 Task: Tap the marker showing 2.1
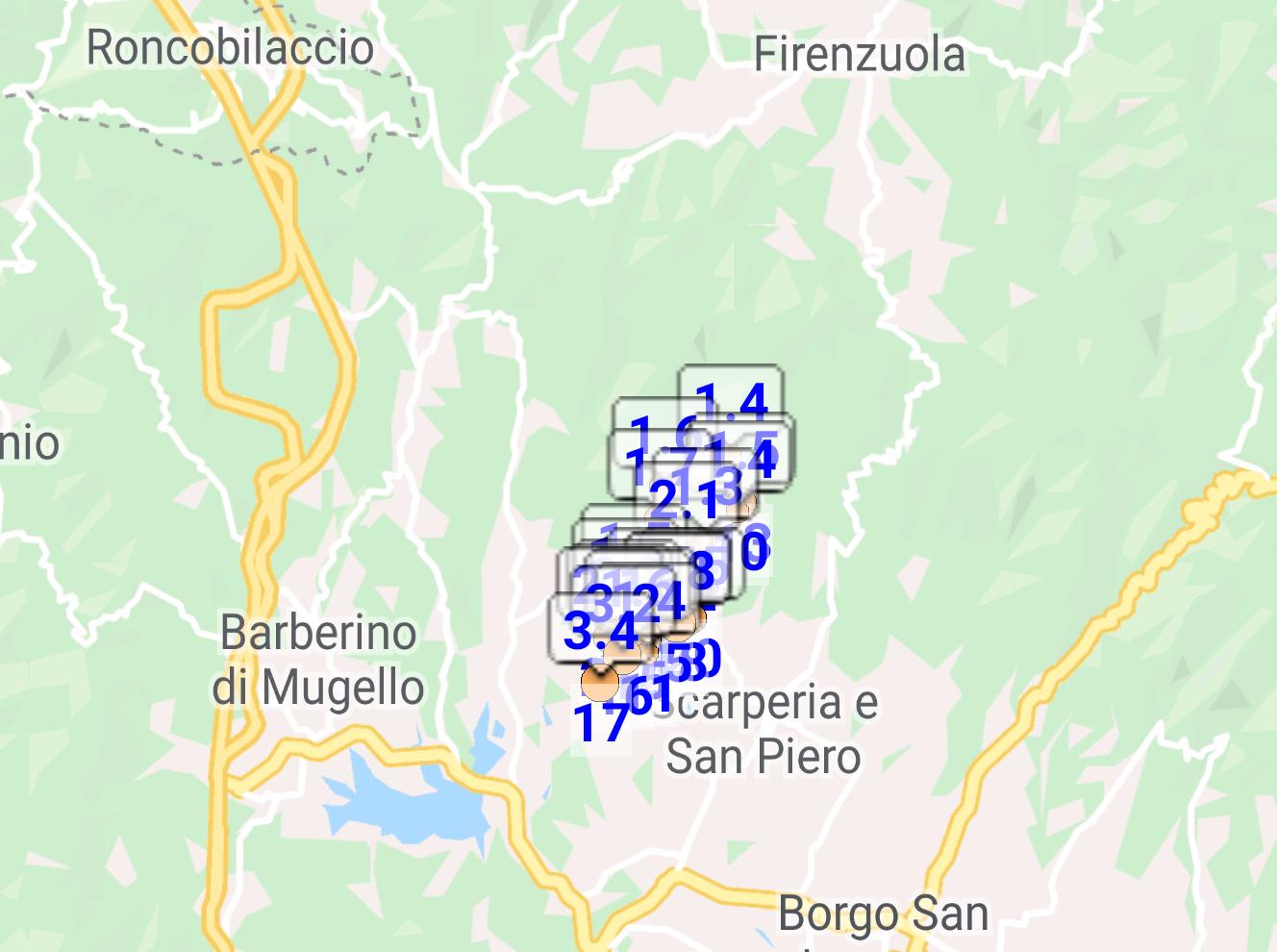point(684,500)
